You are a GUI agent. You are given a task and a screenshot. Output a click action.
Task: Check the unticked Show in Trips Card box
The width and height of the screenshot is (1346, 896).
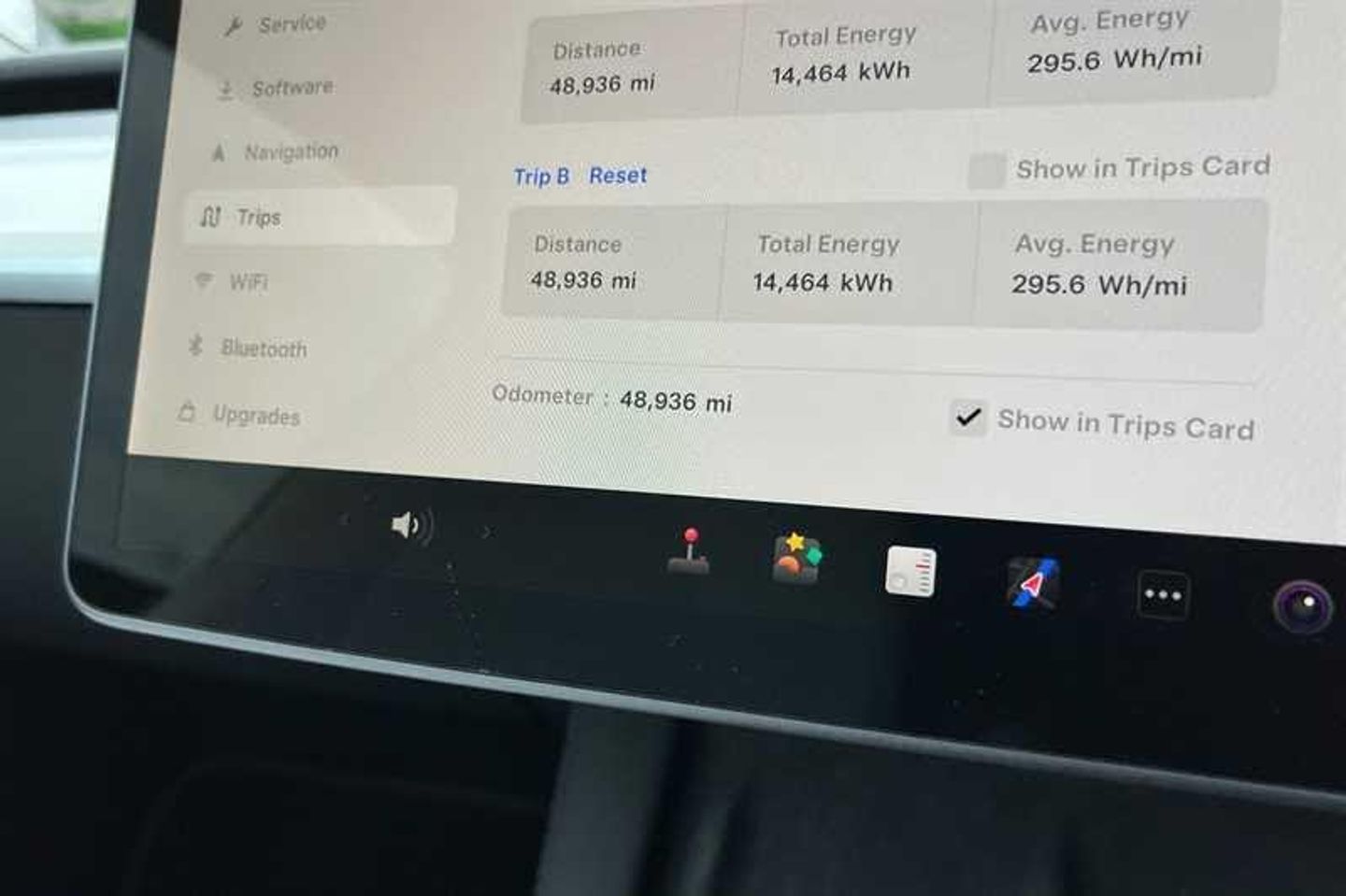point(986,170)
